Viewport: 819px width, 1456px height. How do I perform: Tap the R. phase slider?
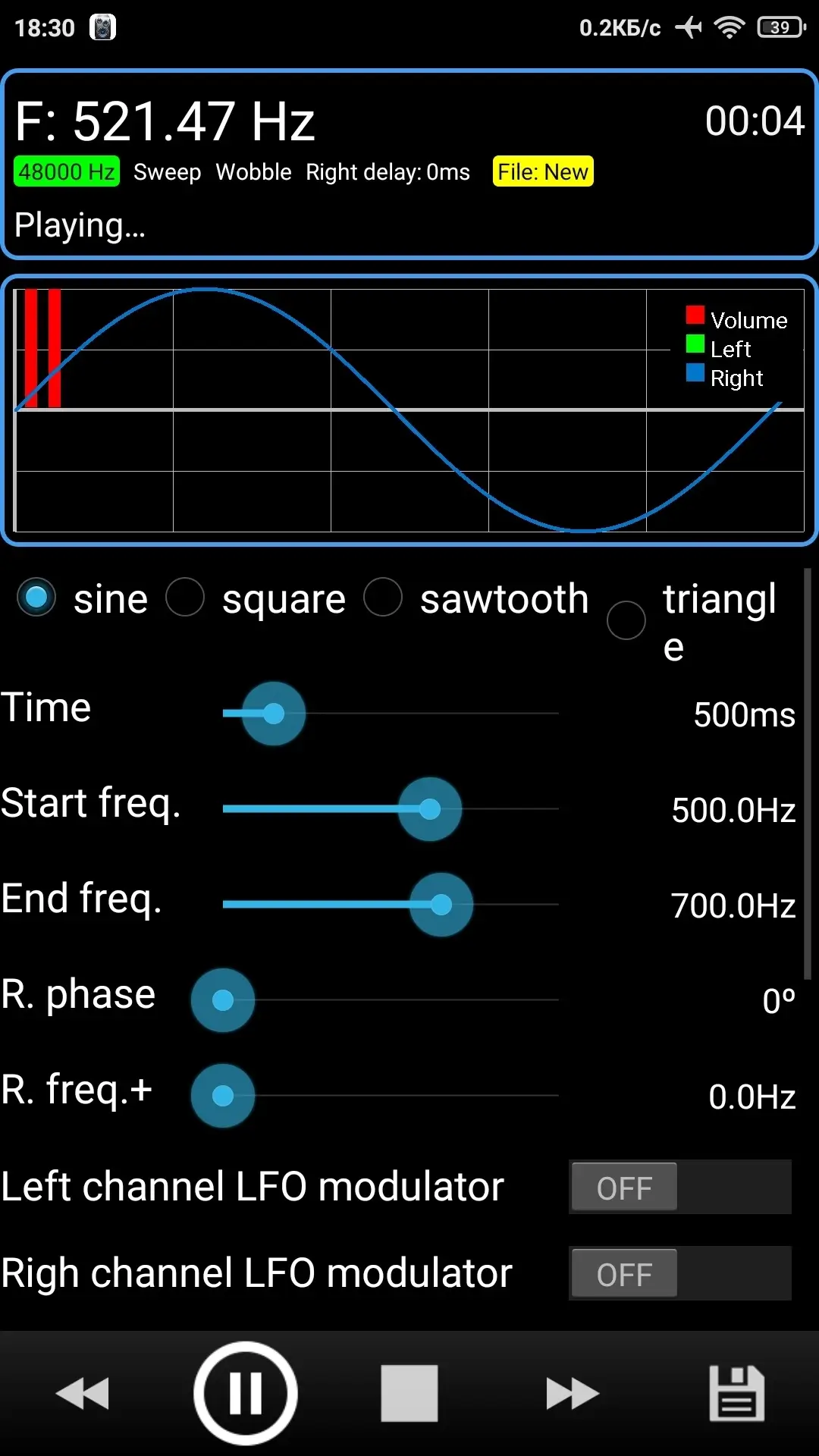coord(375,1000)
